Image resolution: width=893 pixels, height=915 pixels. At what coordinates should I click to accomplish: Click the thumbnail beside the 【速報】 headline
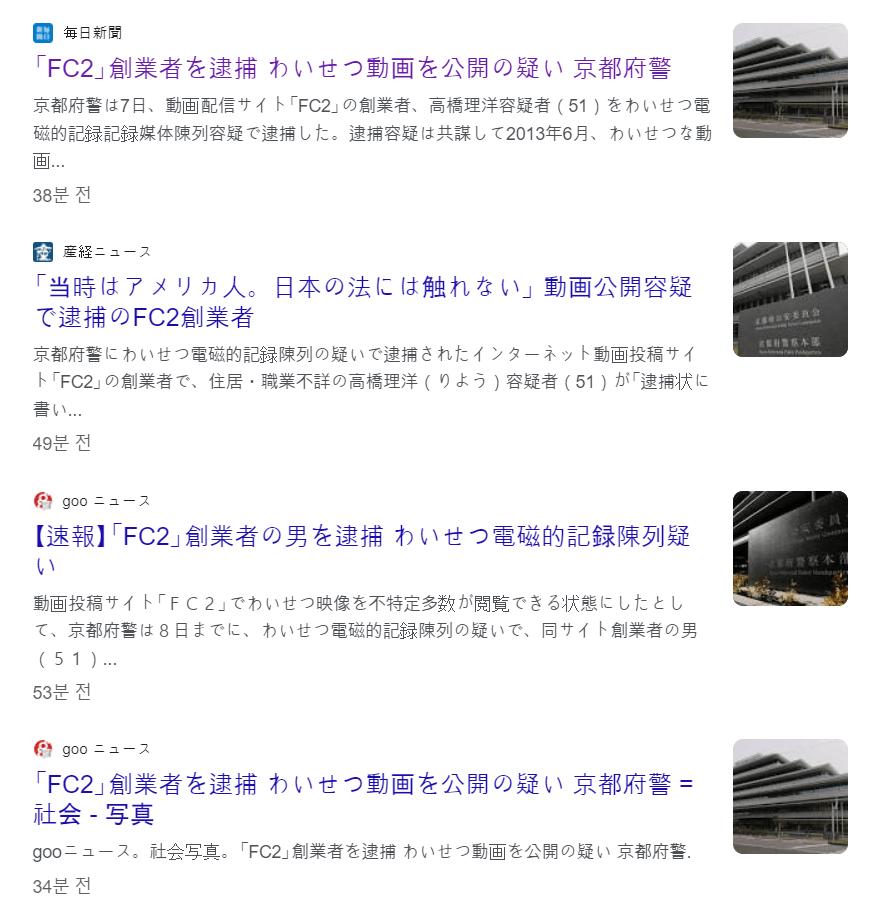pyautogui.click(x=790, y=548)
